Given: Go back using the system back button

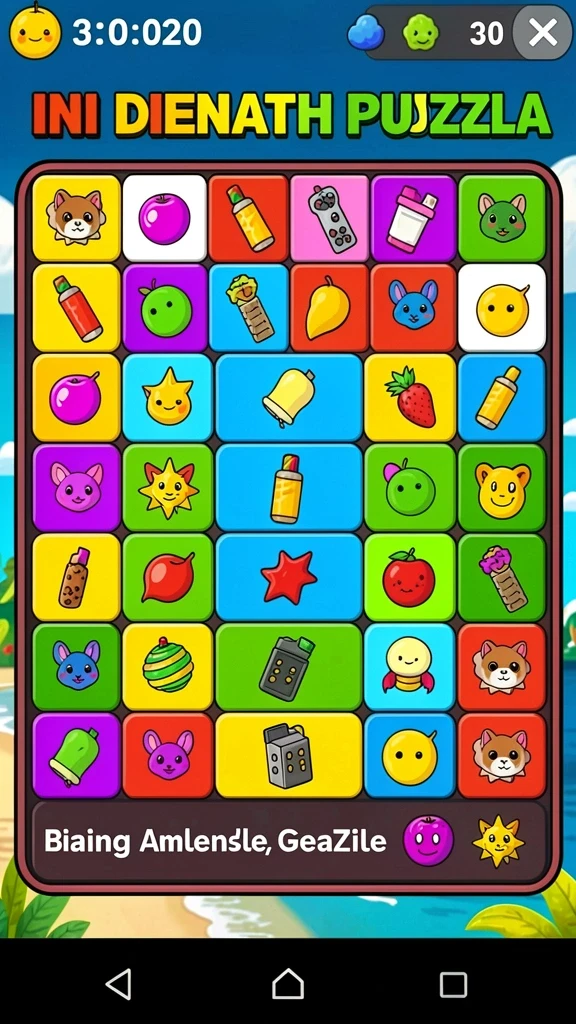Looking at the screenshot, I should [119, 984].
